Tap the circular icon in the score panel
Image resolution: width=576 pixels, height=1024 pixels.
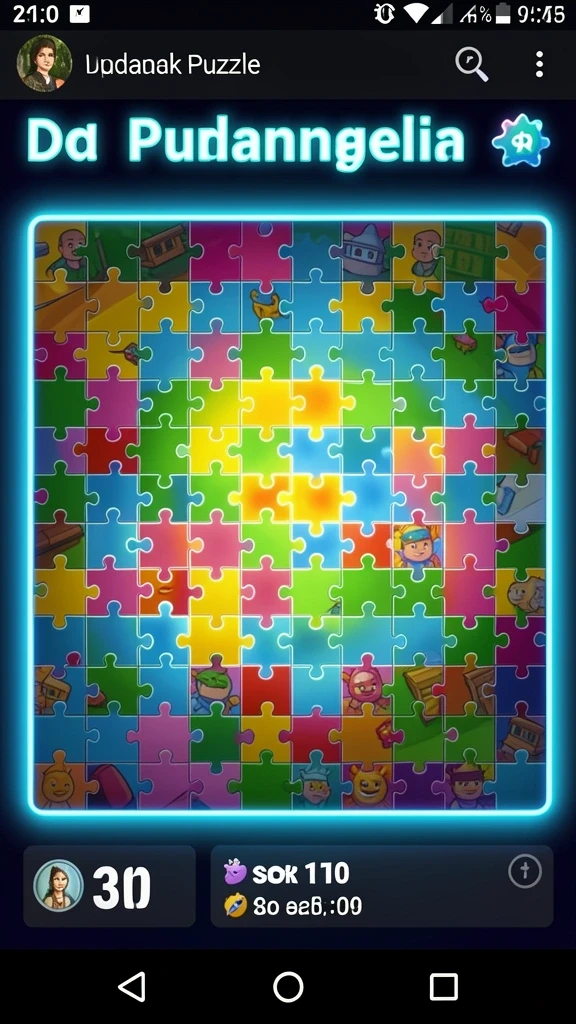pyautogui.click(x=525, y=871)
